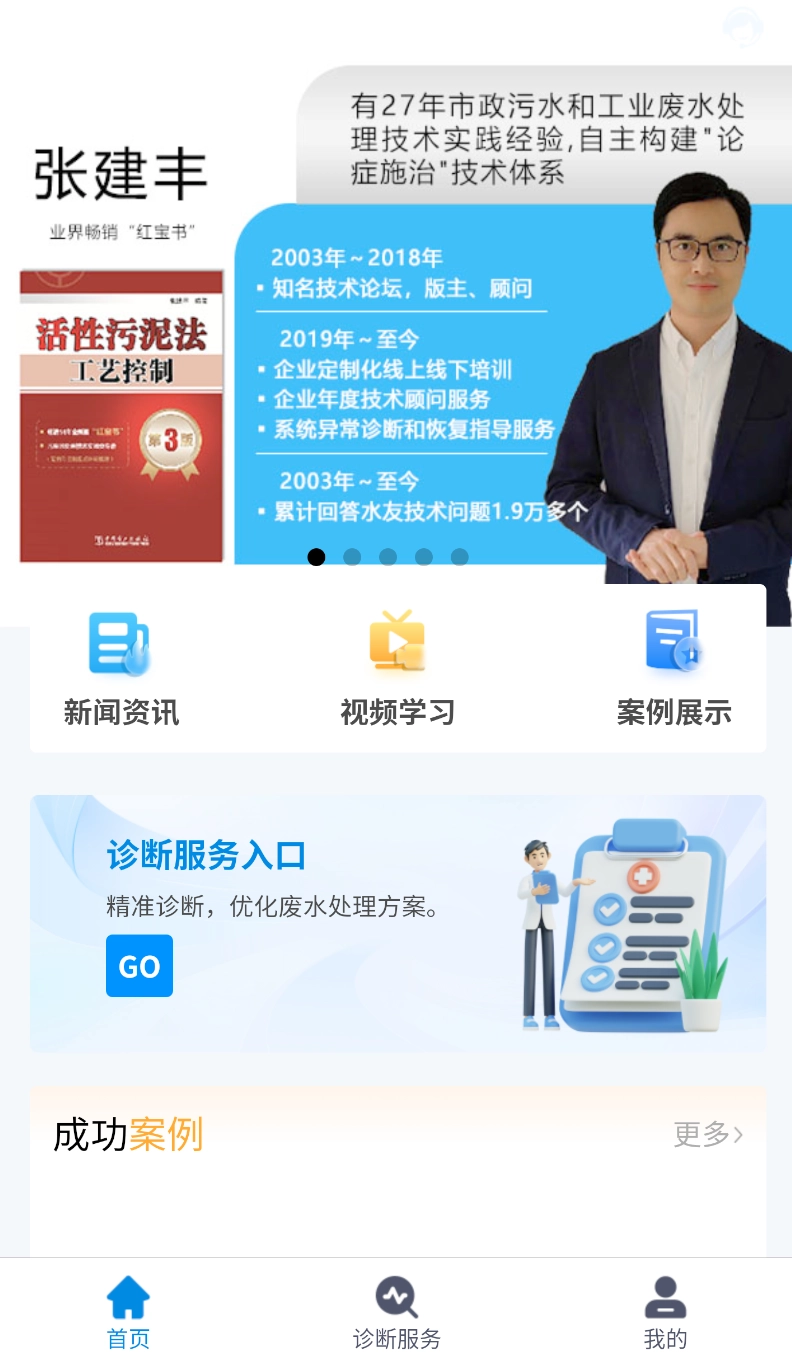Image resolution: width=792 pixels, height=1359 pixels.
Task: Switch to the 我的 tab
Action: tap(665, 1312)
